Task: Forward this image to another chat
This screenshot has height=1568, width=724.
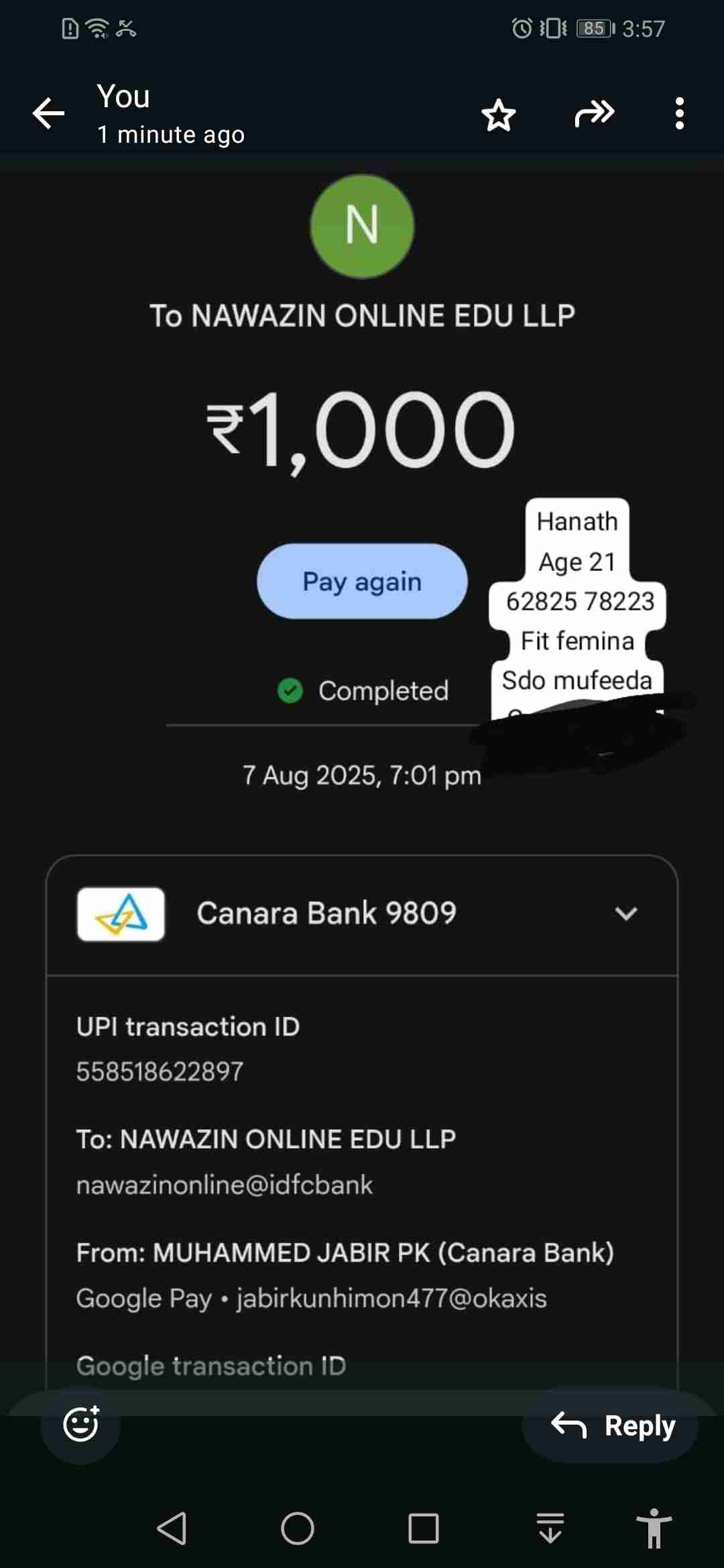Action: 595,113
